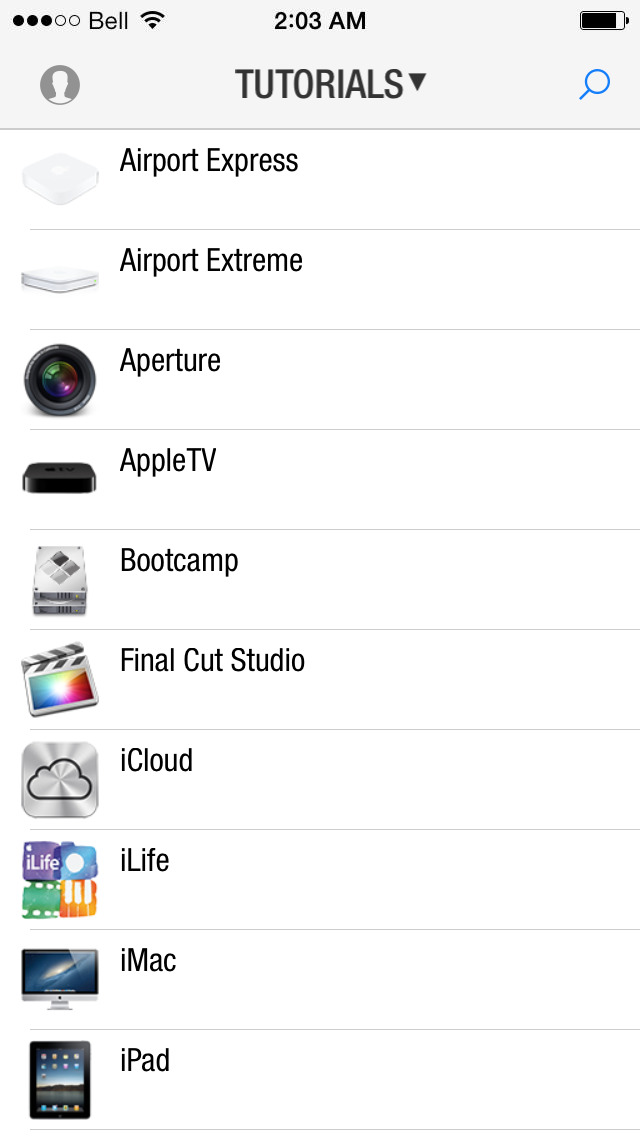Select the Airport Extreme row
Viewport: 640px width, 1136px height.
click(x=320, y=280)
